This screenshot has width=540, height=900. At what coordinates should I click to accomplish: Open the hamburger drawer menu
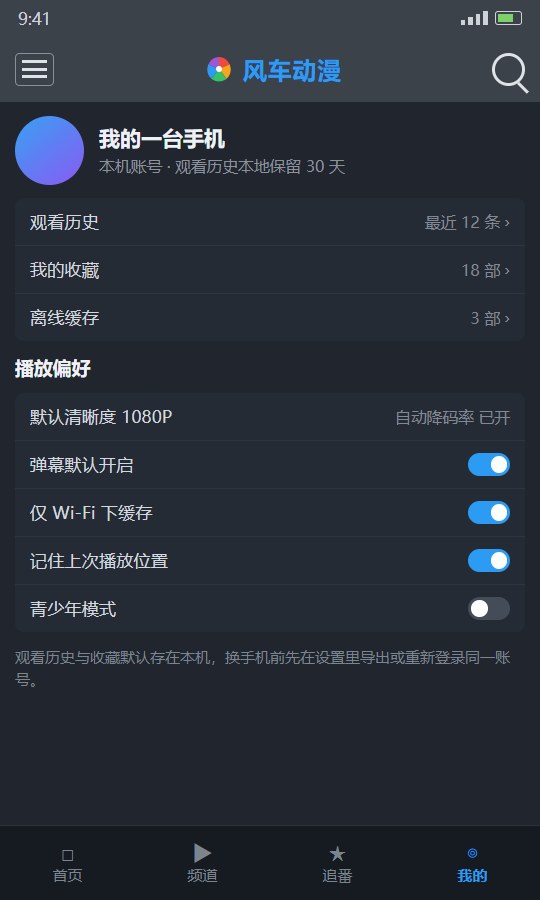coord(34,69)
